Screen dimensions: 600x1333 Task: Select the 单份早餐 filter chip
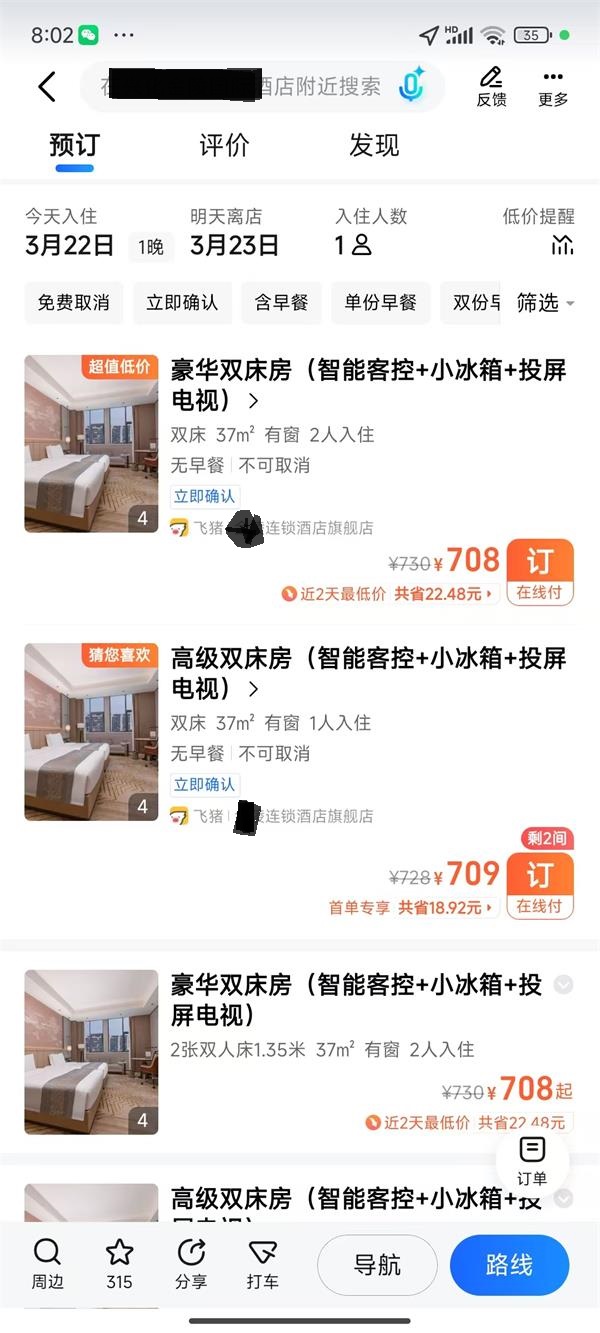[x=380, y=303]
